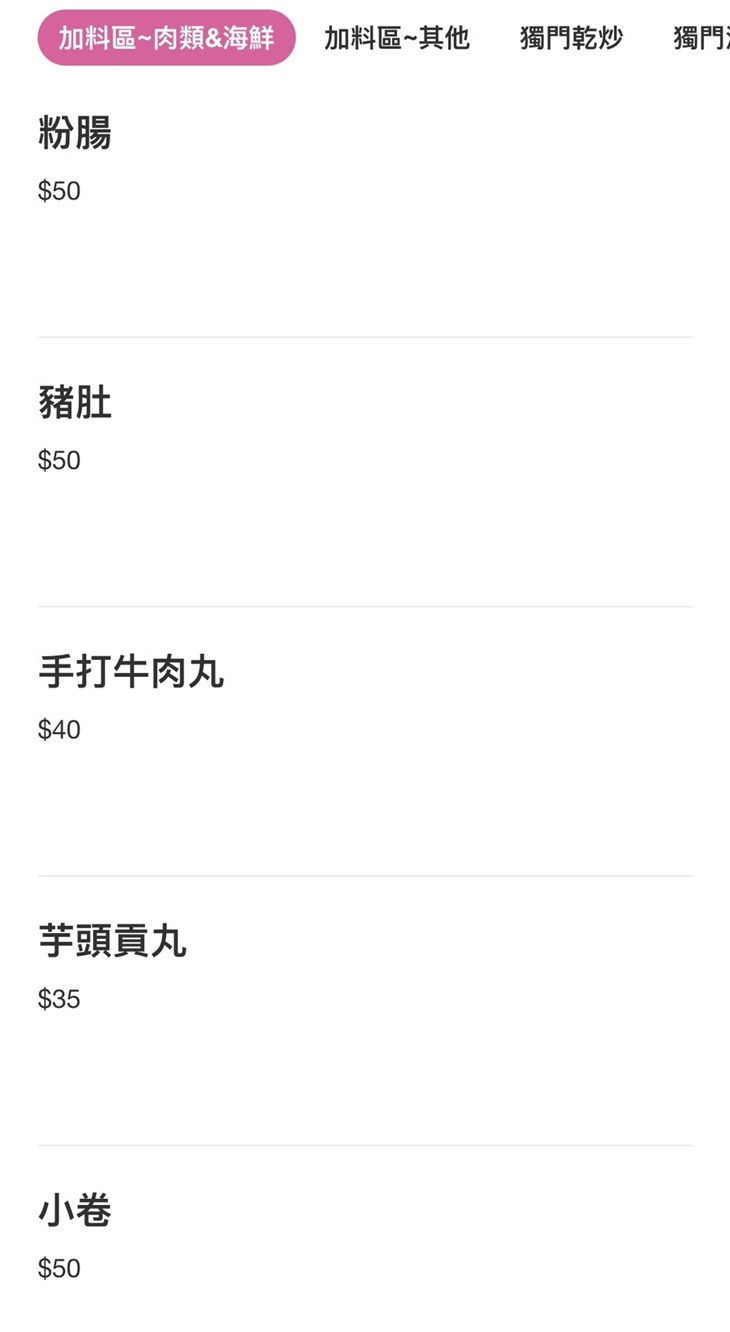Image resolution: width=730 pixels, height=1332 pixels.
Task: Click the $35 price below 芋頭貢丸
Action: (59, 998)
